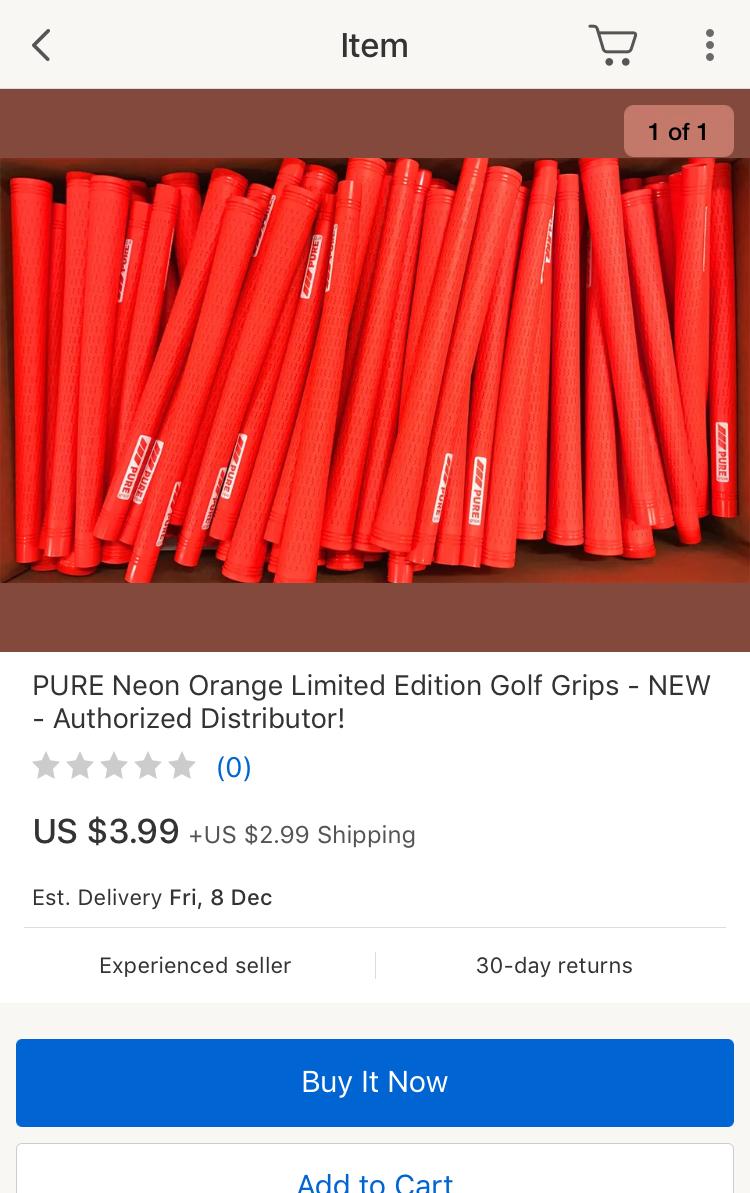Tap the Buy It Now button

[375, 1082]
